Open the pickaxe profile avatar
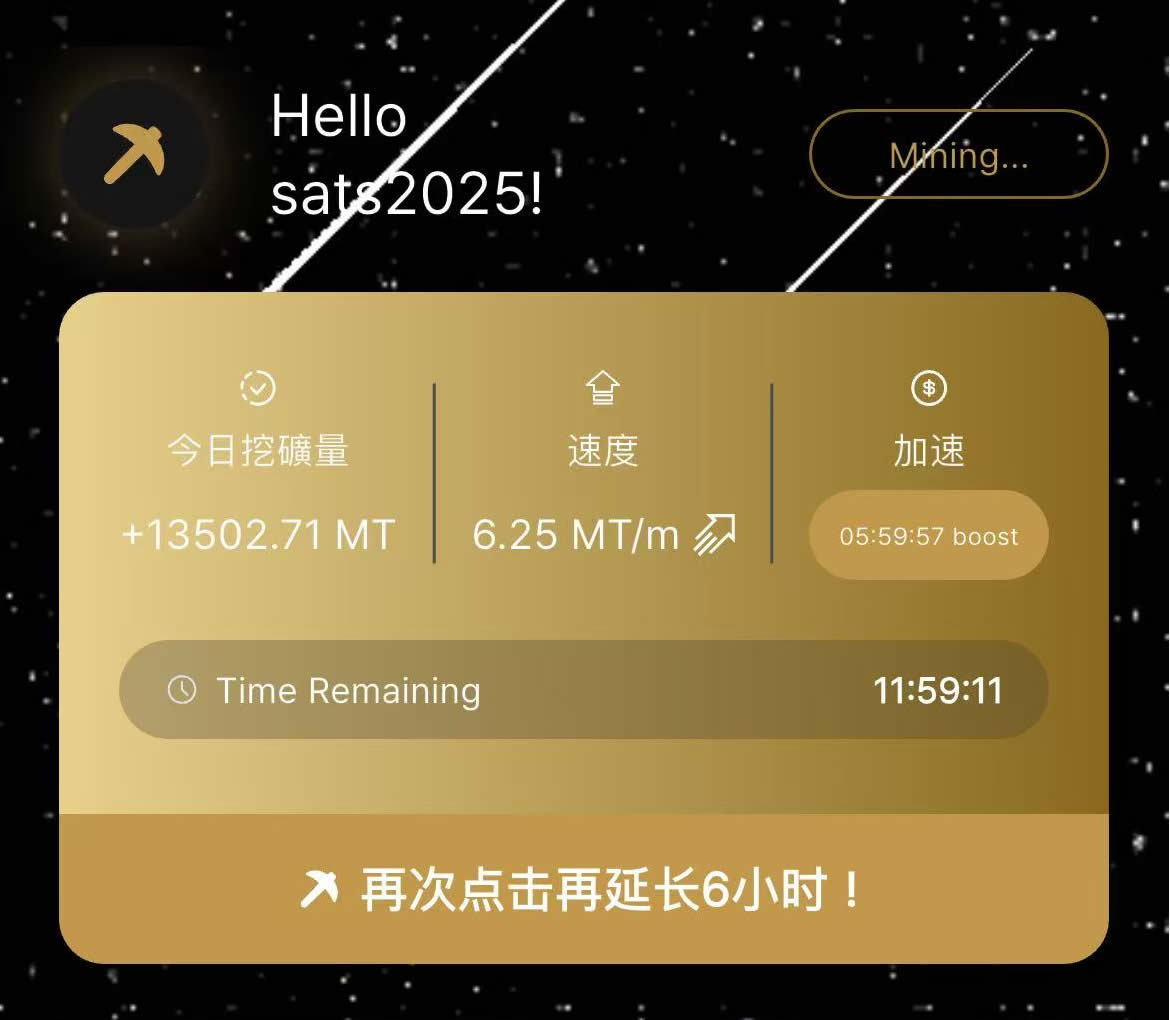The width and height of the screenshot is (1170, 1020). [x=135, y=153]
